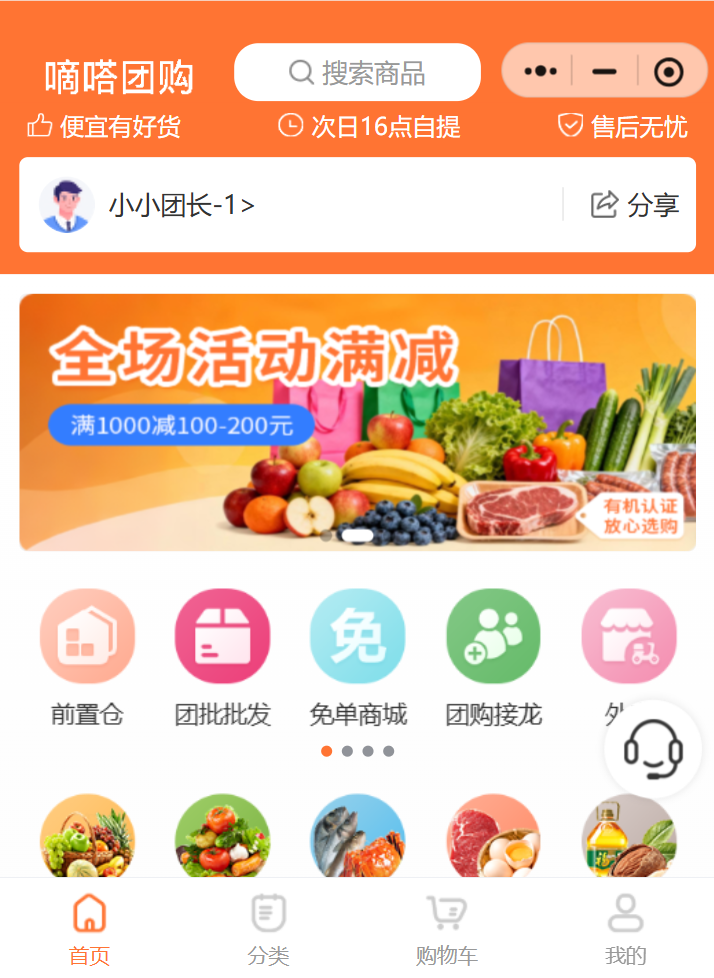The height and width of the screenshot is (978, 714).
Task: Open the 全场活动满减 promotion banner
Action: 357,422
